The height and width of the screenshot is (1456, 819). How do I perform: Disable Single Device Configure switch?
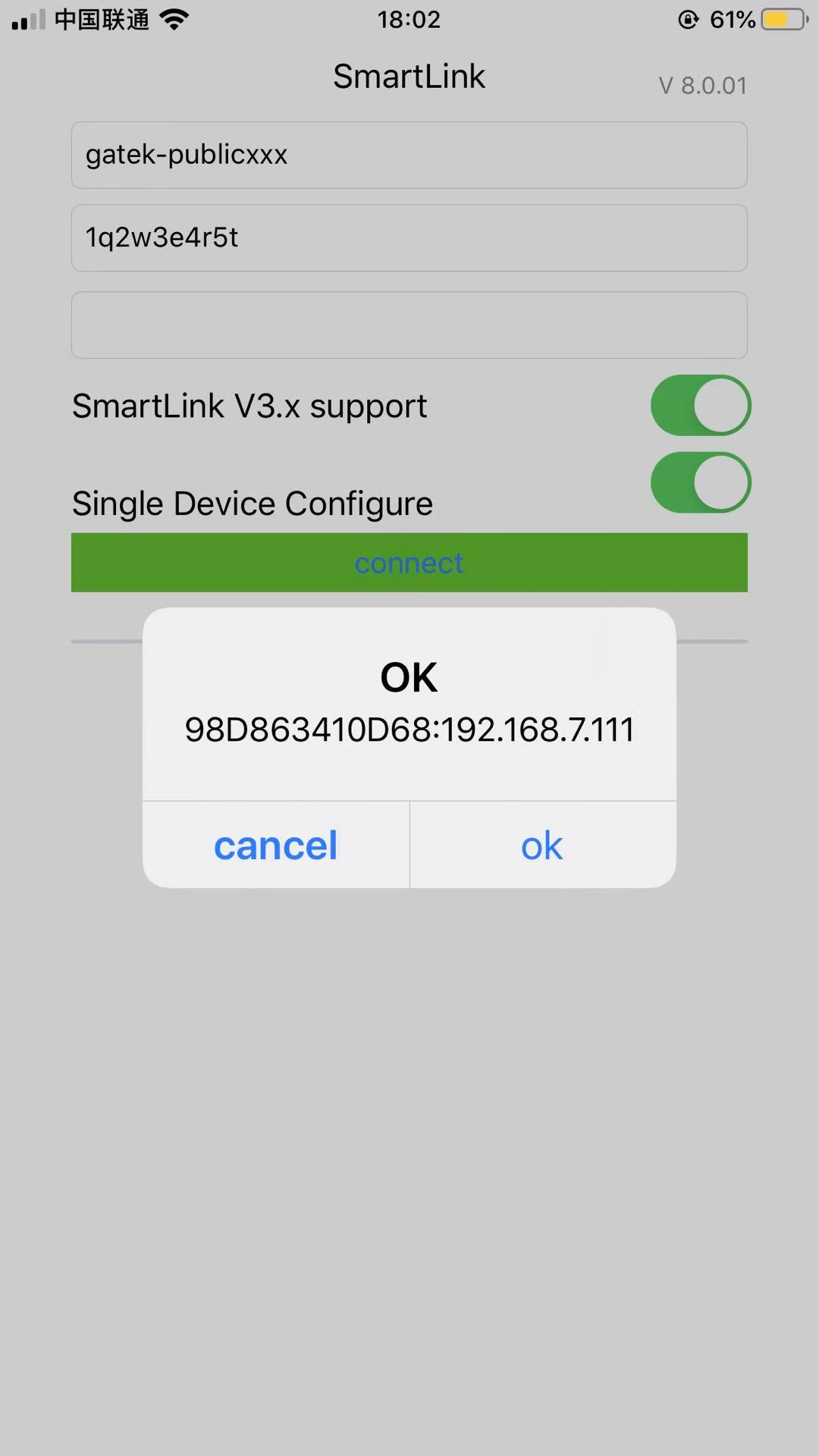(701, 483)
